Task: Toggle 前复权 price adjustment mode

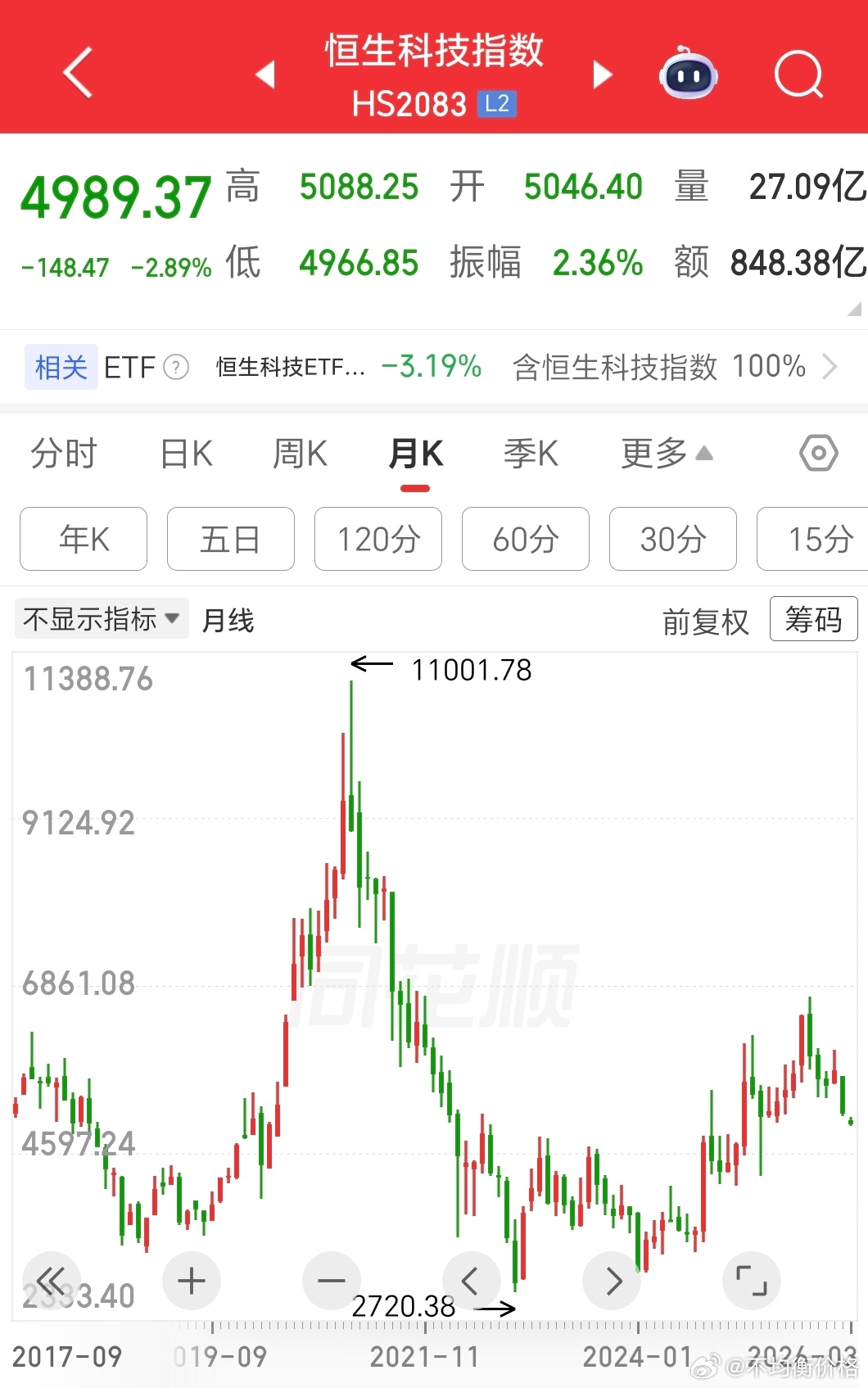Action: (706, 620)
